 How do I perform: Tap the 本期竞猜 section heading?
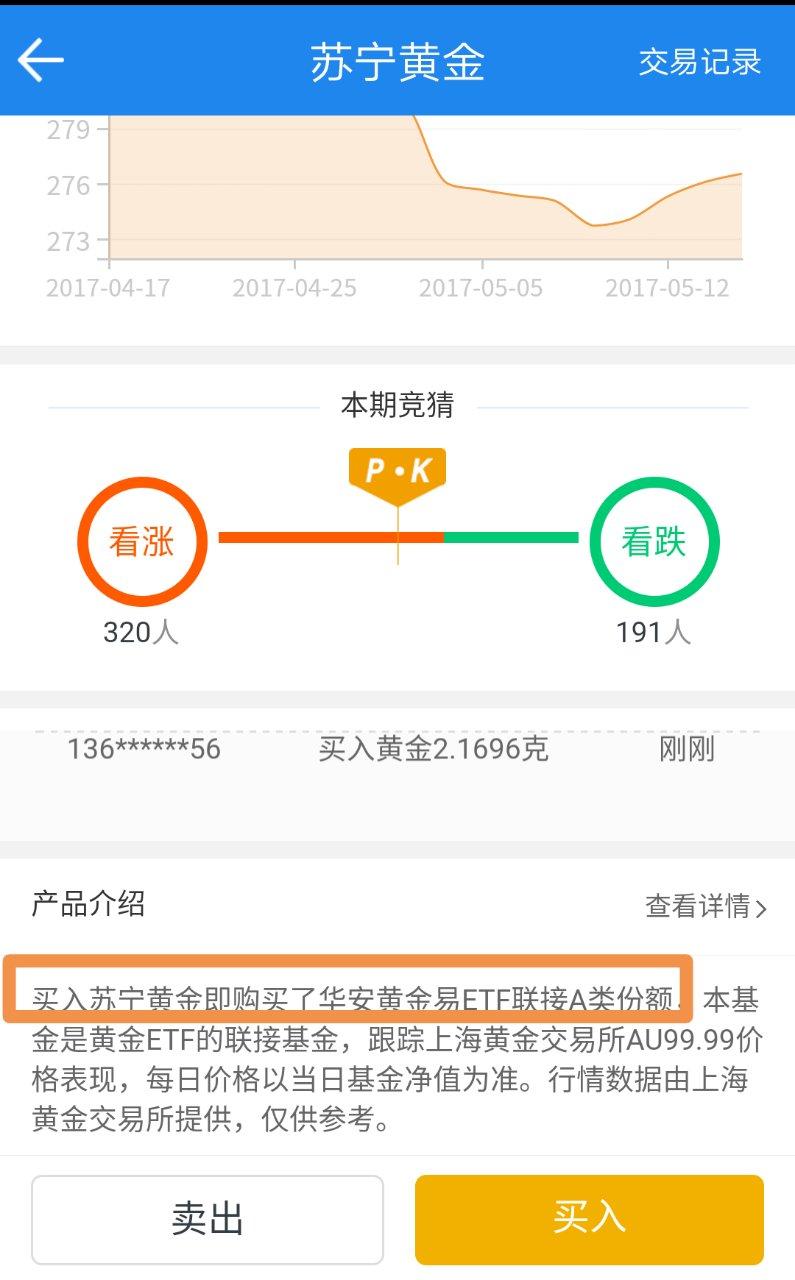tap(397, 402)
